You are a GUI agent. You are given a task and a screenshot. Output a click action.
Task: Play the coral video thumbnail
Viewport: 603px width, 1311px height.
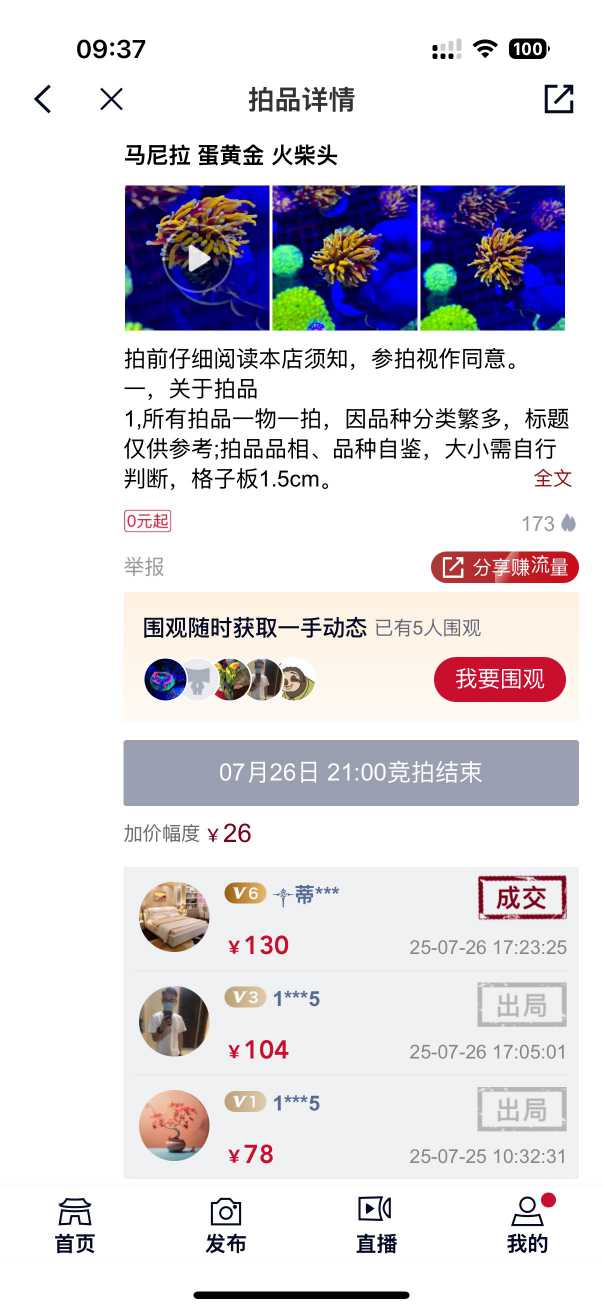click(198, 258)
